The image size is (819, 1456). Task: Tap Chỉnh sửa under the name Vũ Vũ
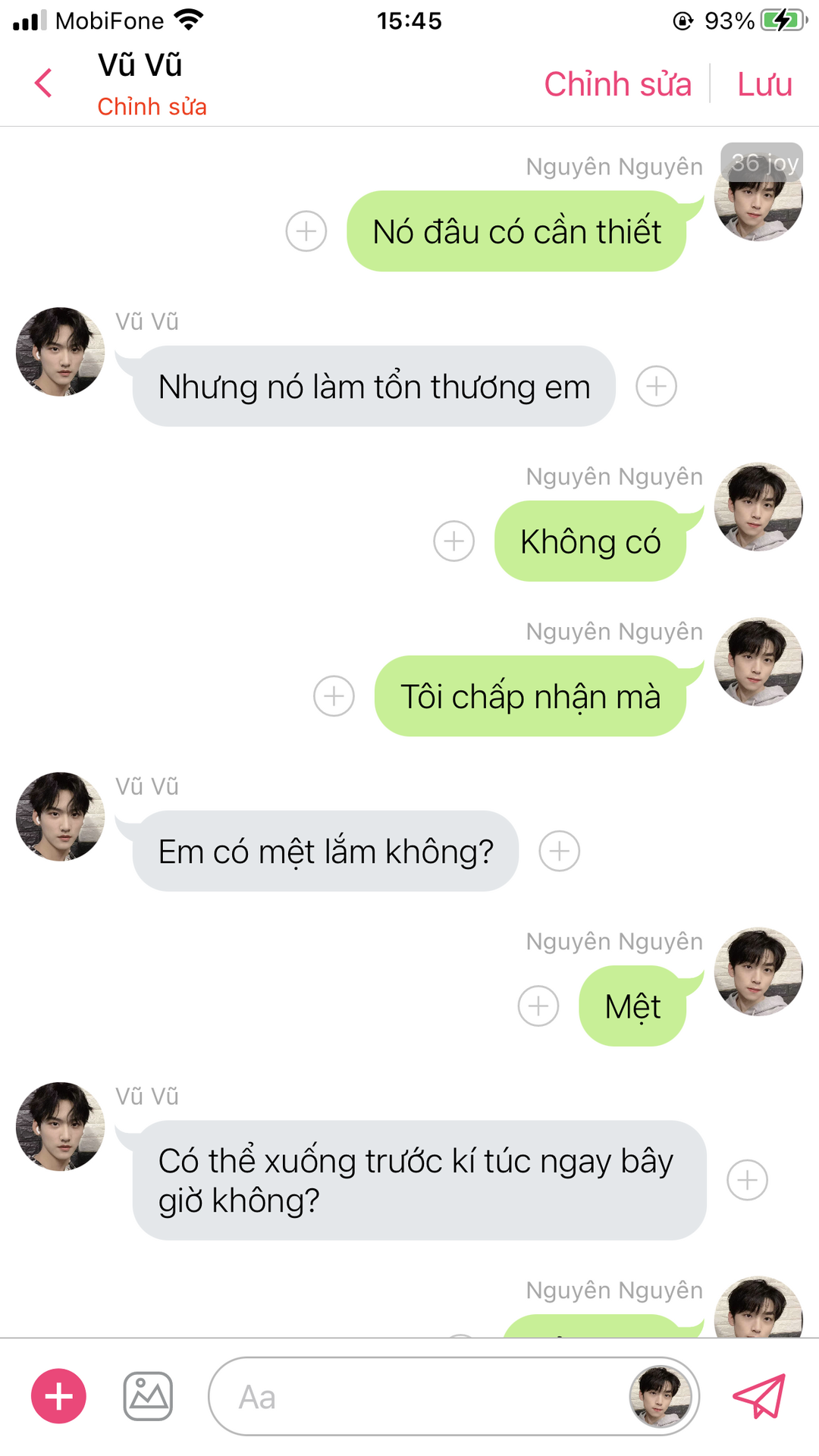coord(152,107)
